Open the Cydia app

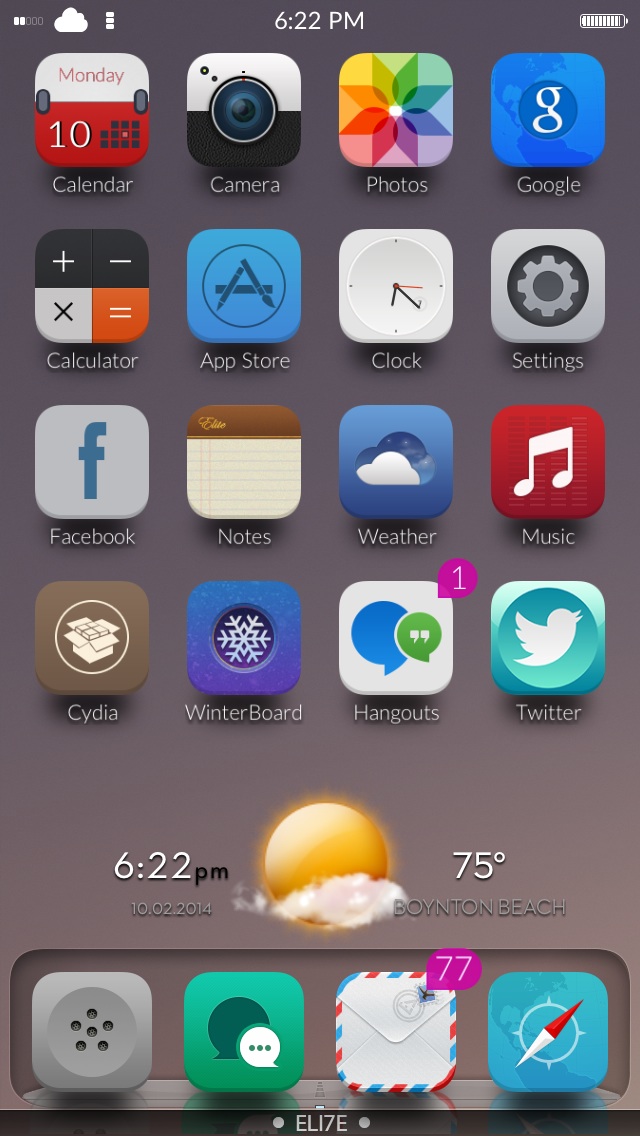(92, 638)
